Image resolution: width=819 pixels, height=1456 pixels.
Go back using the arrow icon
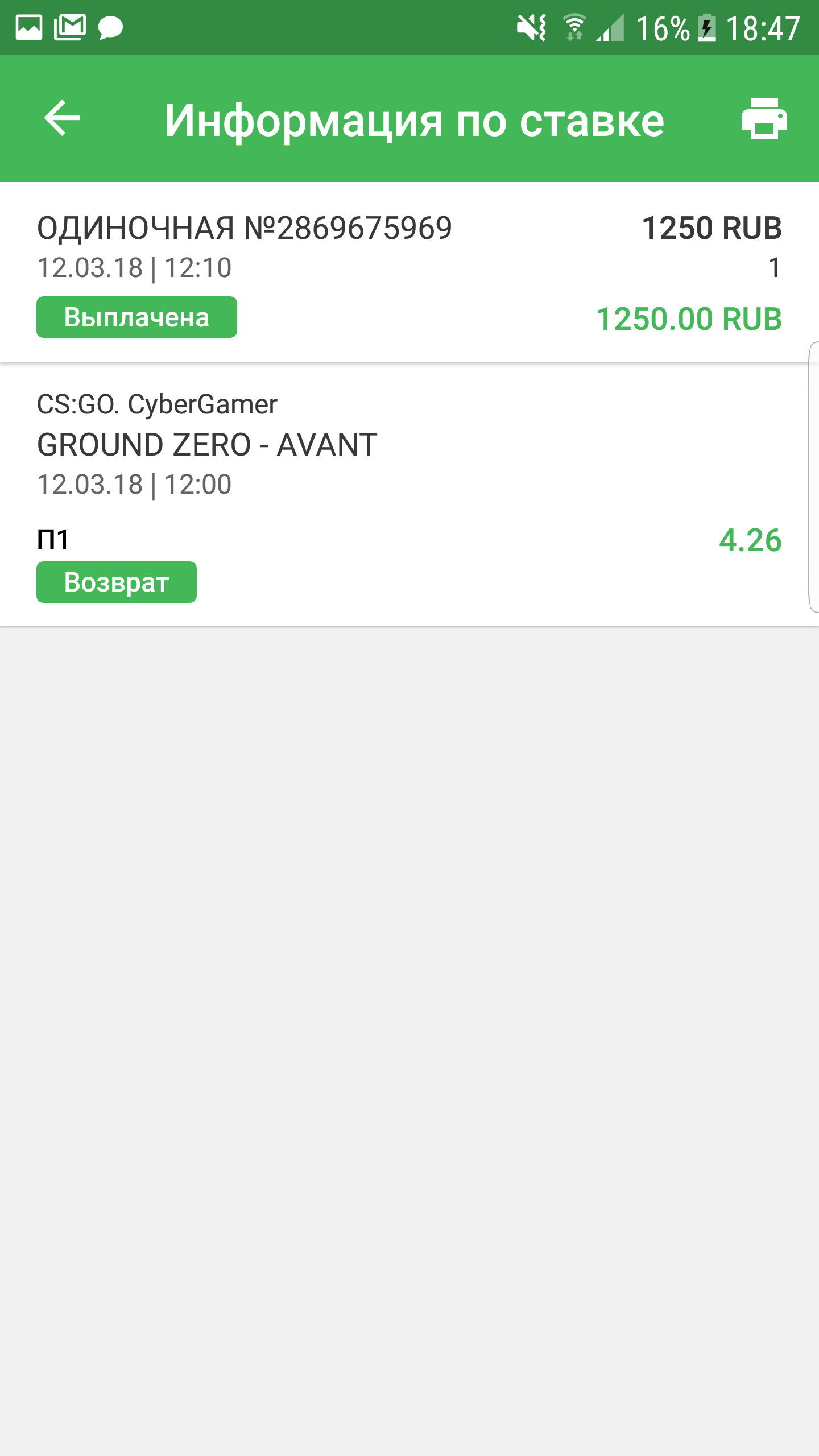tap(63, 118)
